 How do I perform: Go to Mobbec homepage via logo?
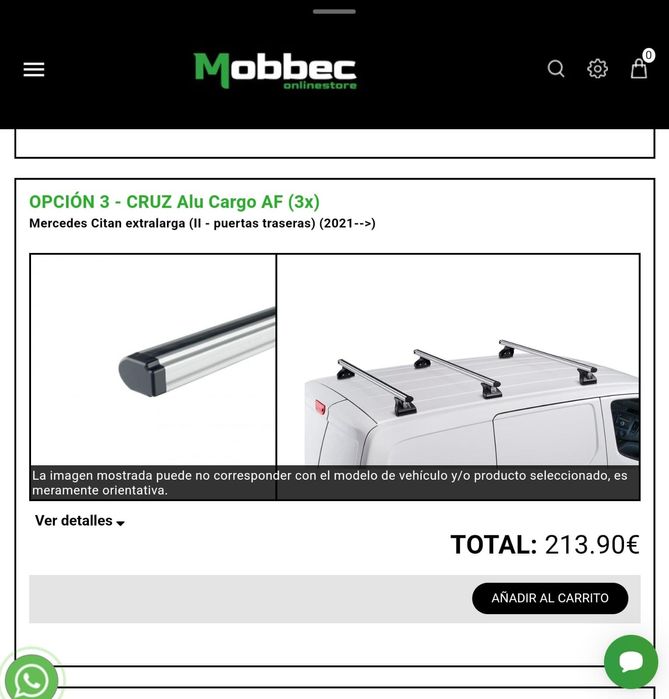pos(275,70)
